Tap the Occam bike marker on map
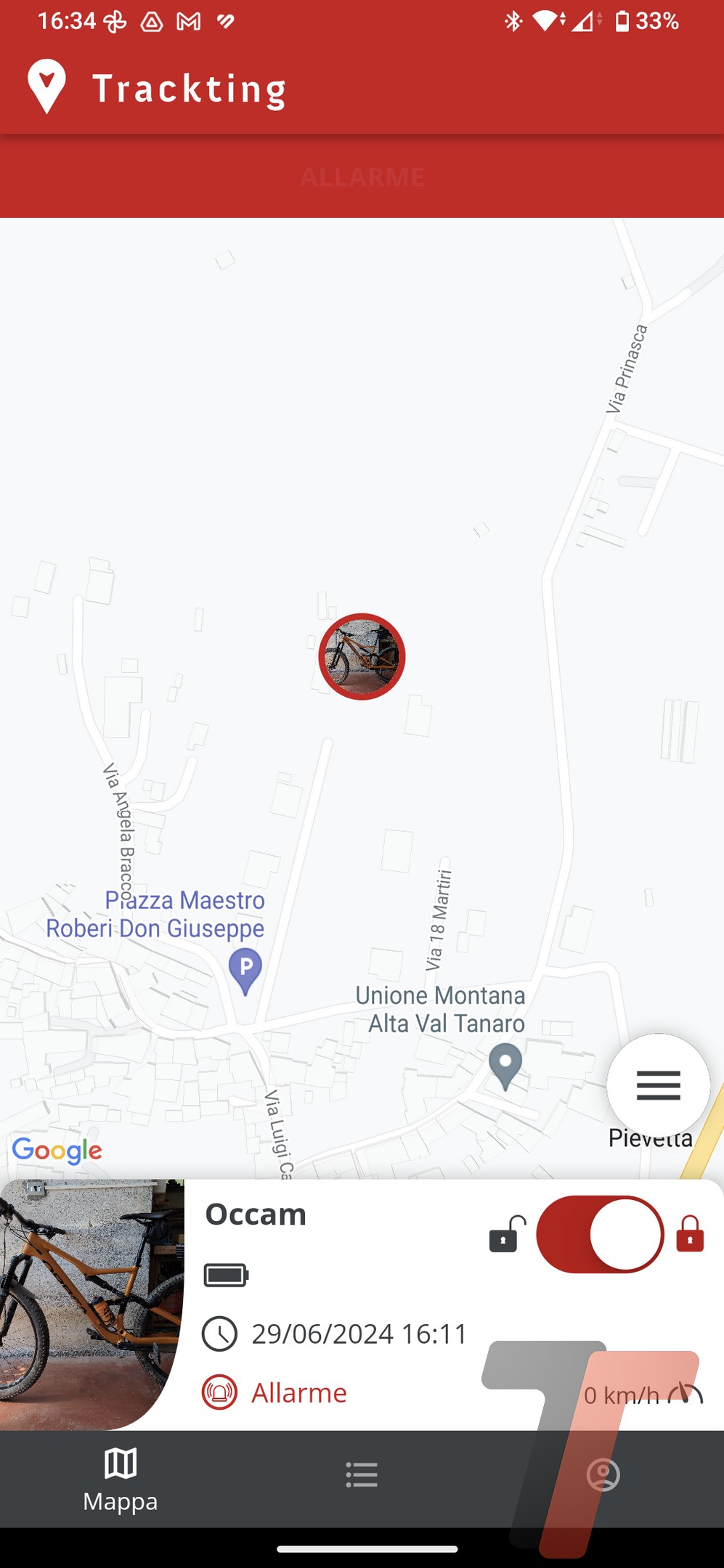This screenshot has width=724, height=1568. 362,656
